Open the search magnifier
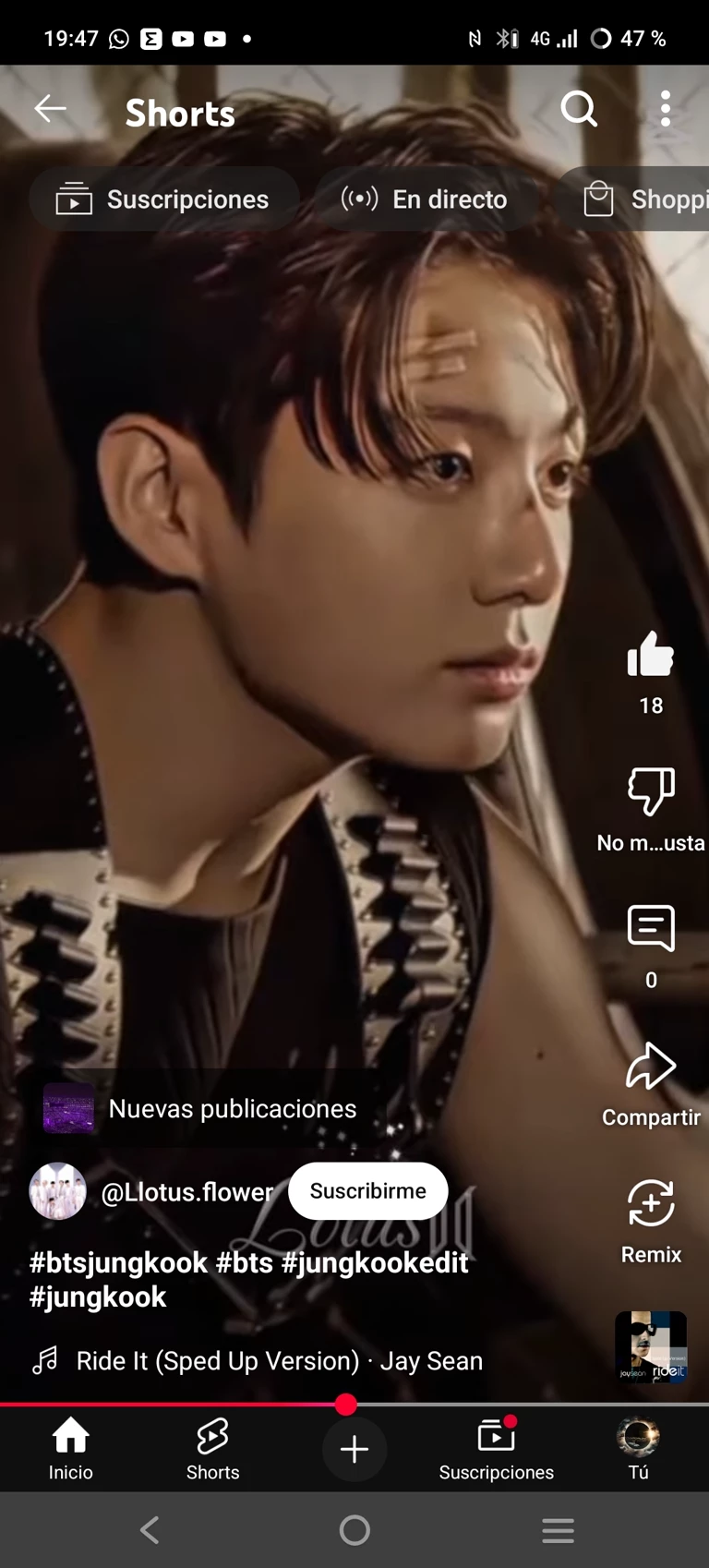The height and width of the screenshot is (1568, 709). 579,109
